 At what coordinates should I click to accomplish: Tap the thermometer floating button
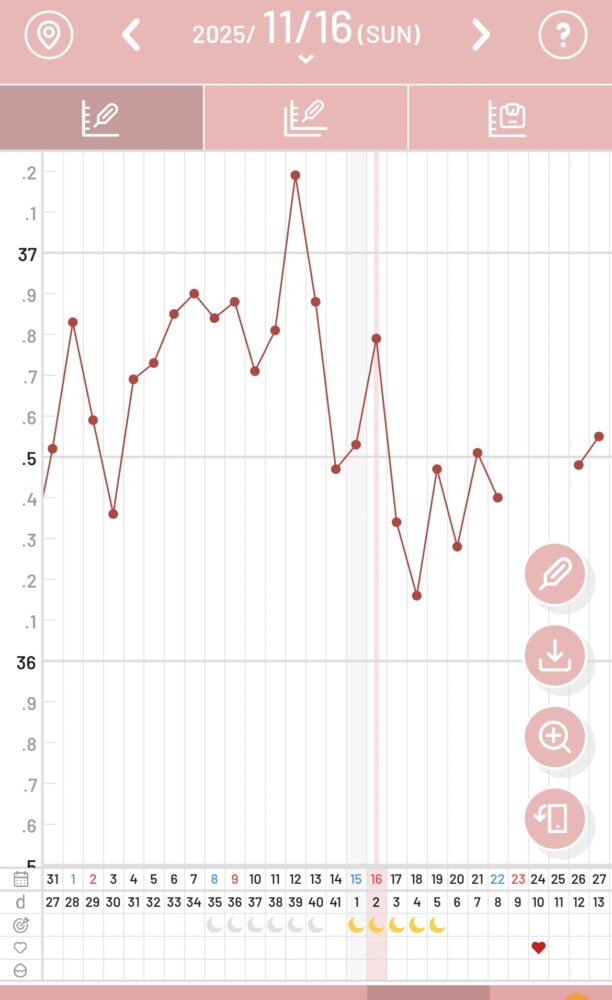pyautogui.click(x=554, y=575)
